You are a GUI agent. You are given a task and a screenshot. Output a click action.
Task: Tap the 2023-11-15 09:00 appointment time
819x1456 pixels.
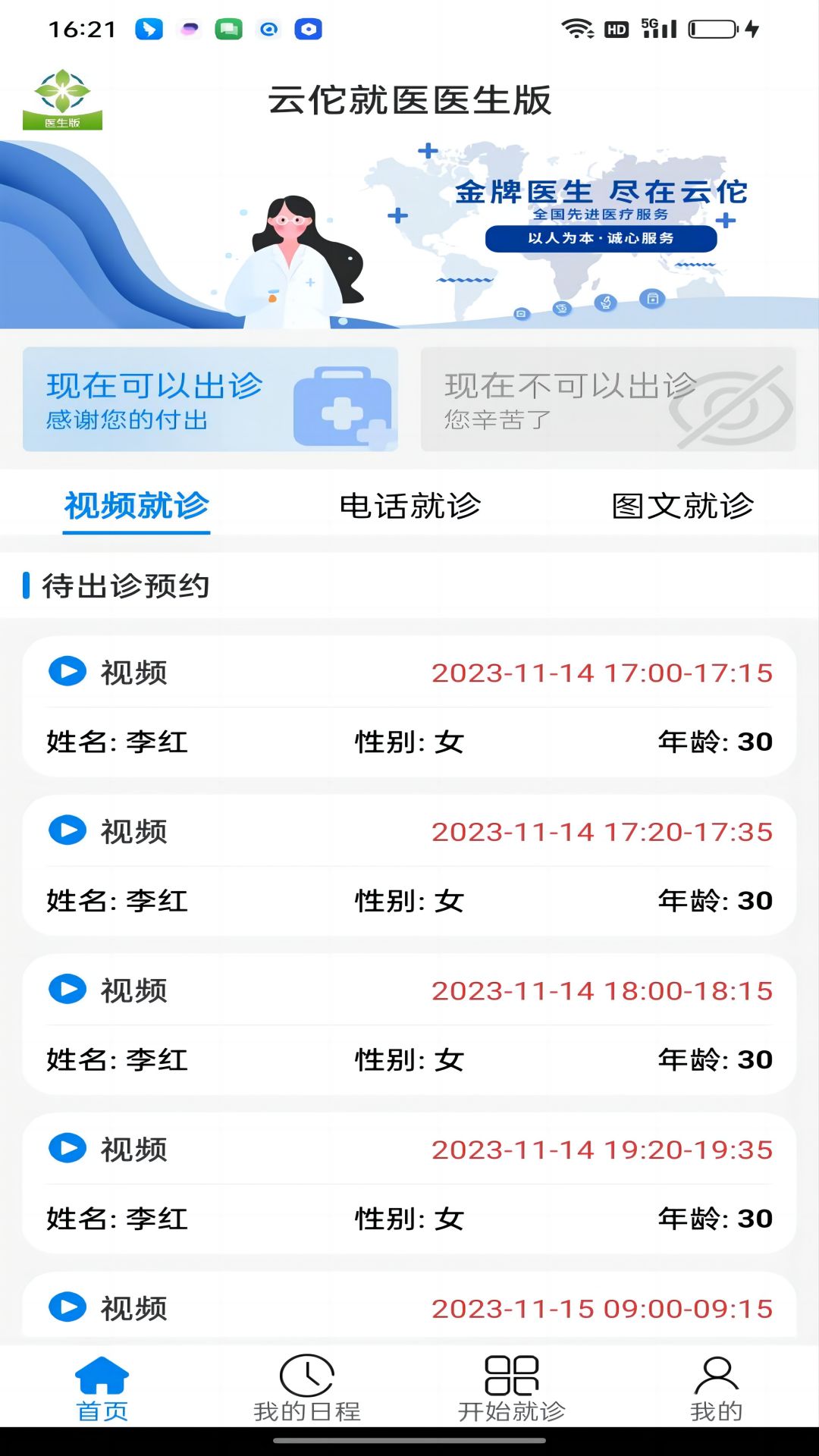pos(601,1306)
